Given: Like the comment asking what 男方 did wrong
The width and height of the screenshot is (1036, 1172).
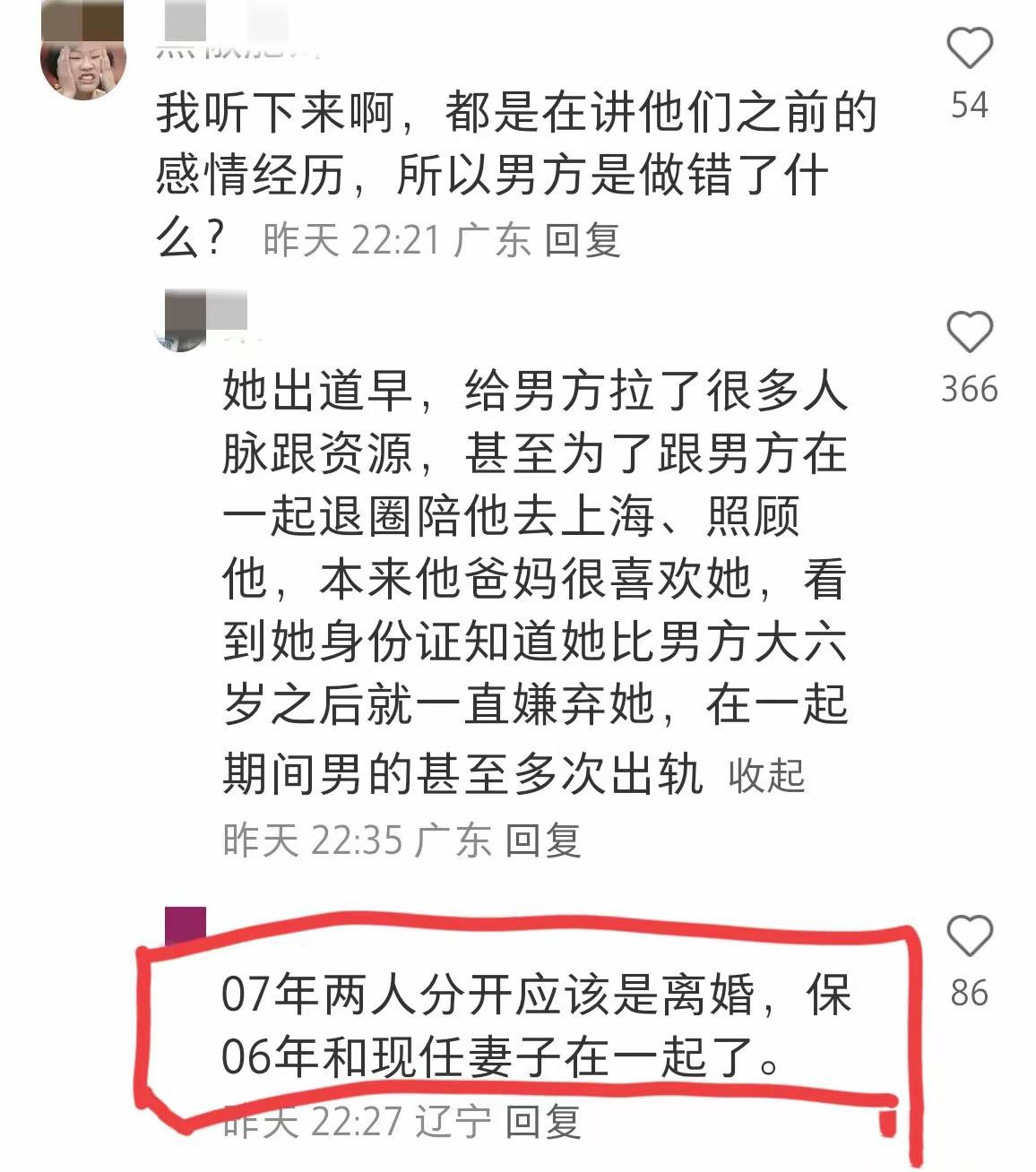Looking at the screenshot, I should pos(969,47).
